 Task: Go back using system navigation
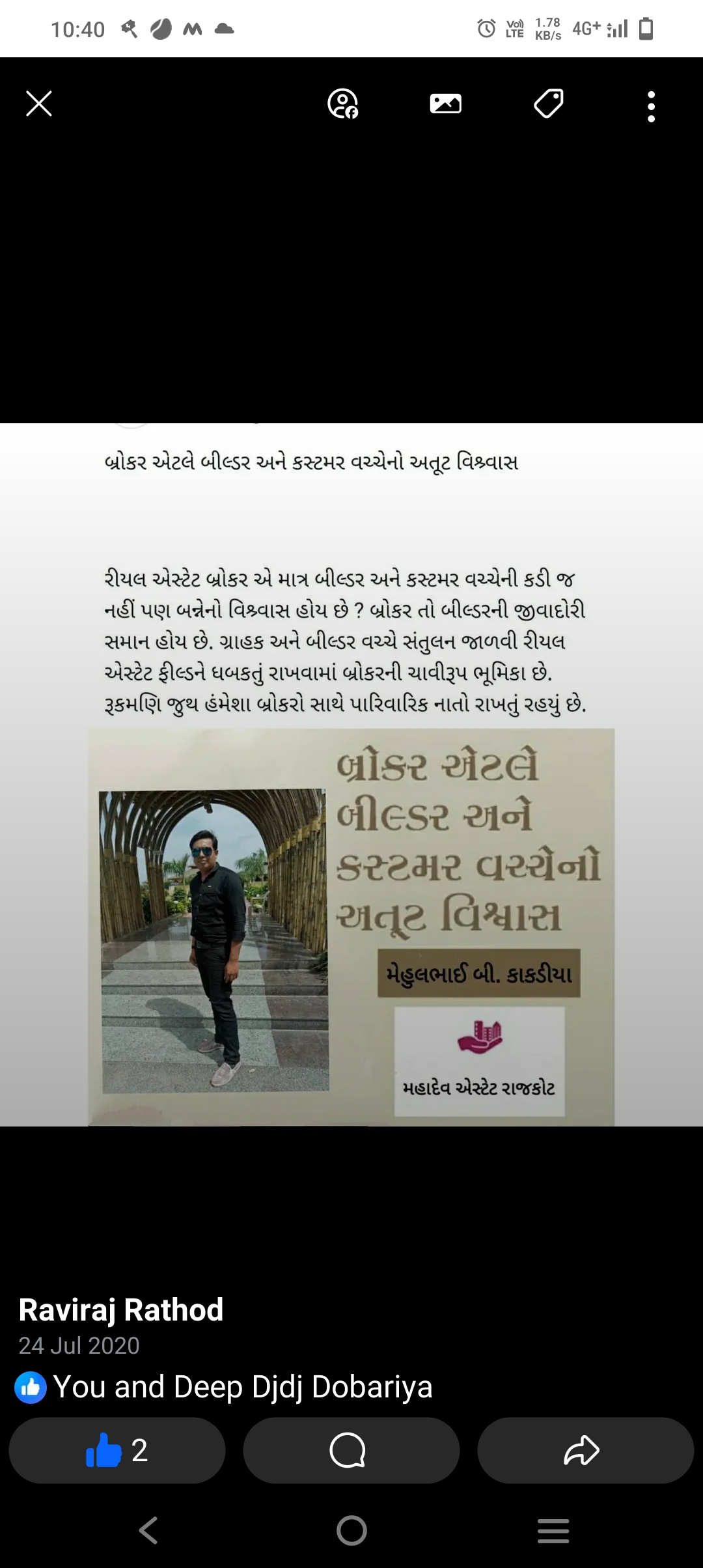(x=148, y=1530)
